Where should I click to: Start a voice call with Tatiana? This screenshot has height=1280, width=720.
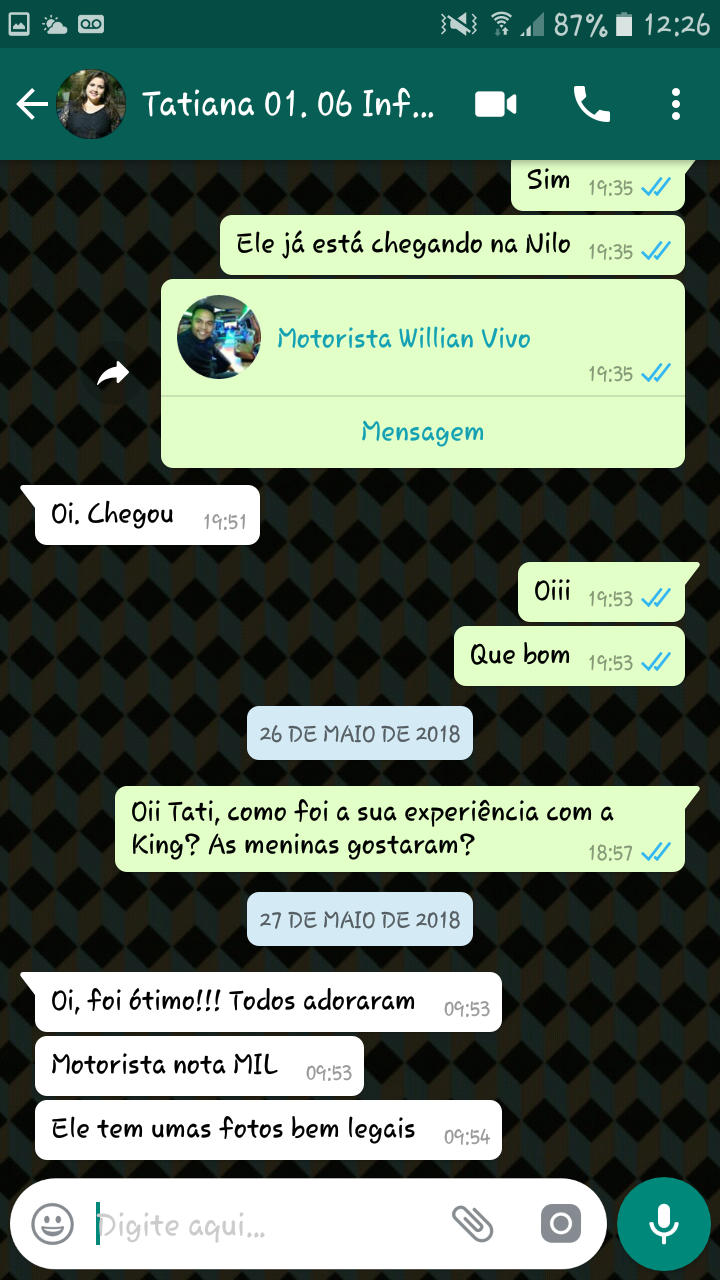[x=592, y=103]
